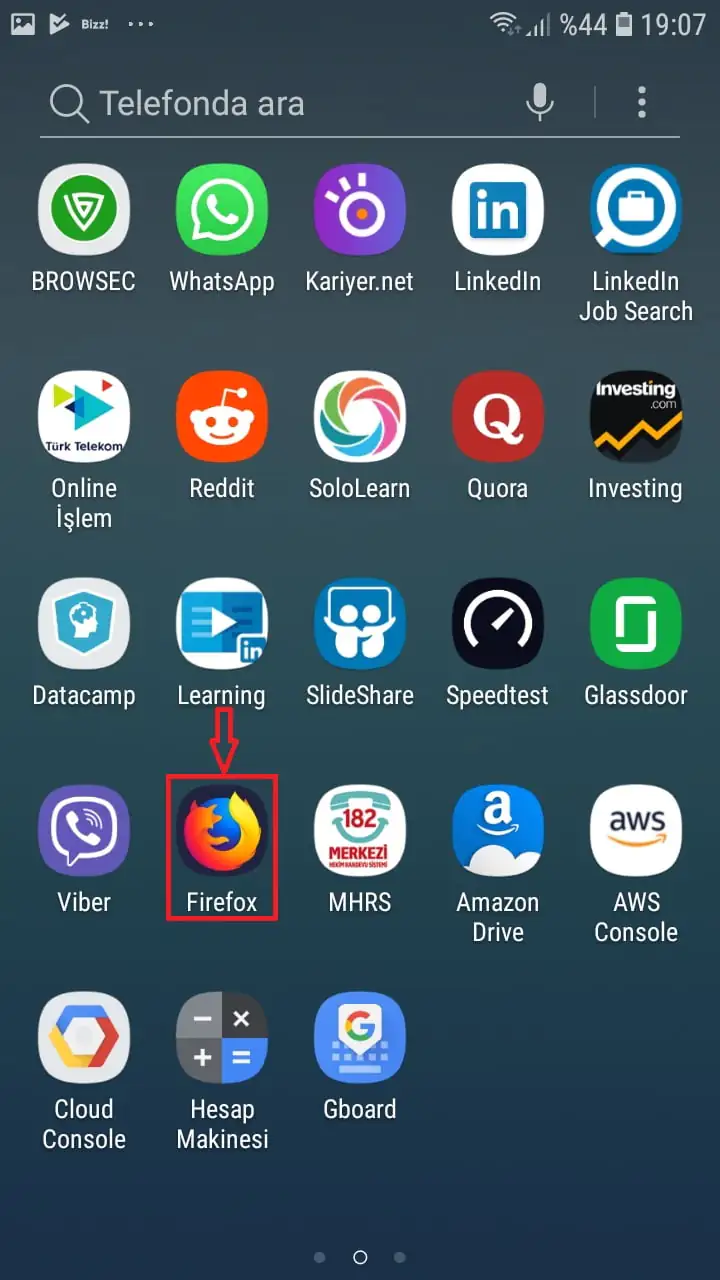The image size is (720, 1280).
Task: Open Glassdoor
Action: 636,624
